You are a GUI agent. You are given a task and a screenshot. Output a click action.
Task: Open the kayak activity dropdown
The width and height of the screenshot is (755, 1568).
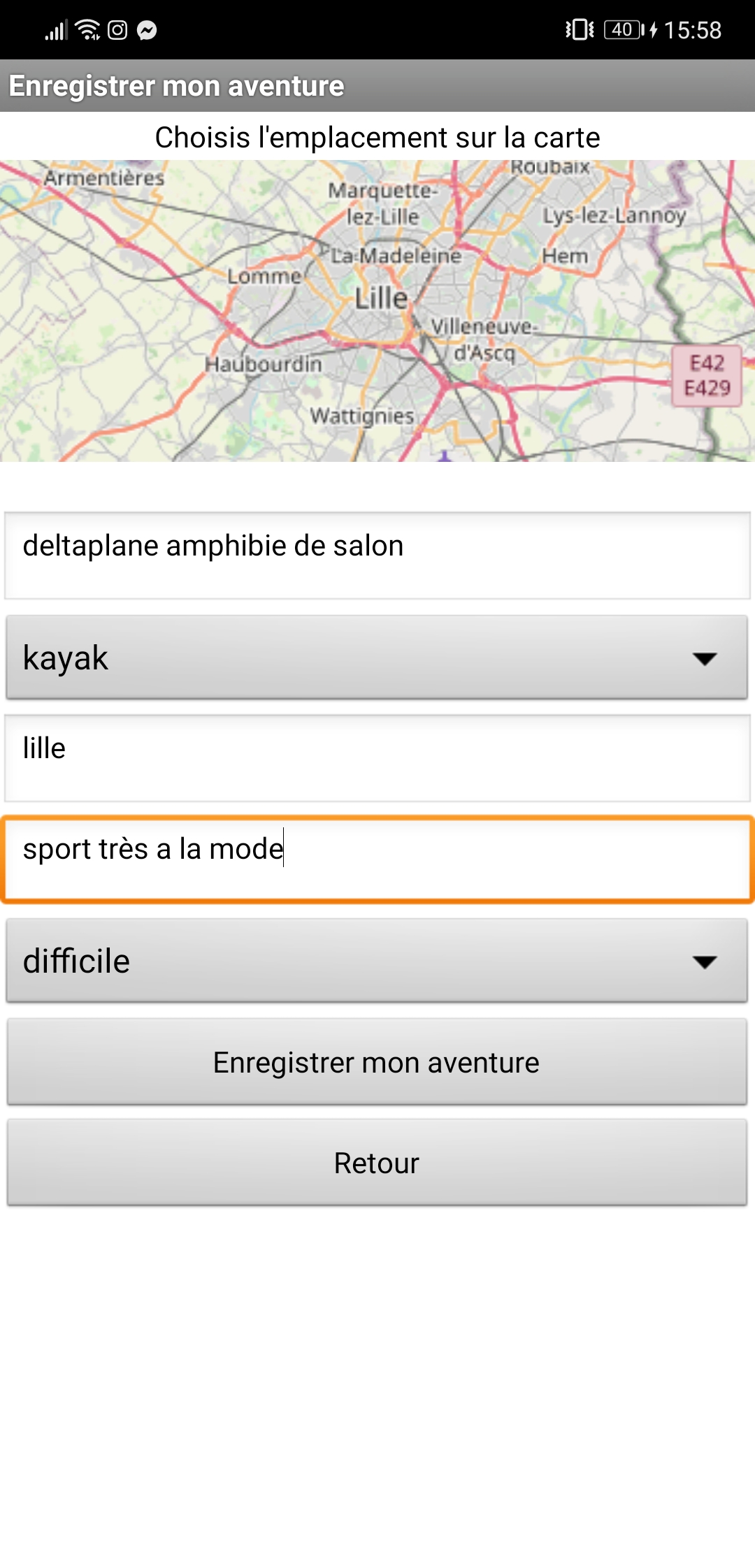(x=377, y=658)
